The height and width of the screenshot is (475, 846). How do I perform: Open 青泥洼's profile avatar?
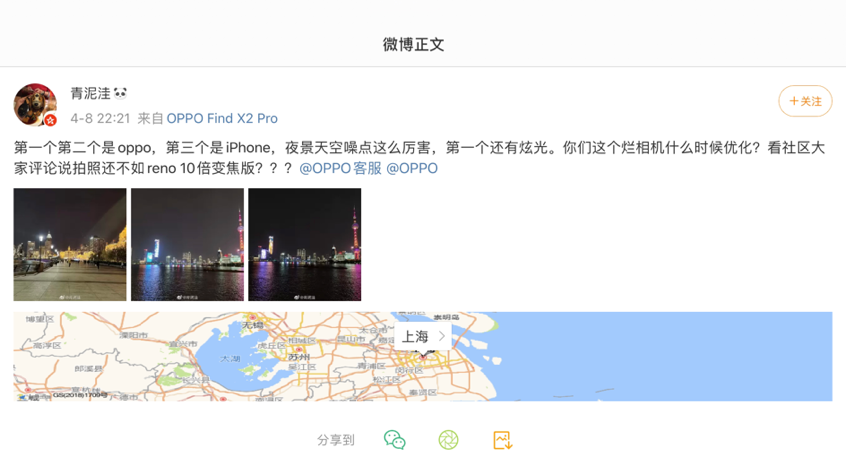pyautogui.click(x=35, y=104)
